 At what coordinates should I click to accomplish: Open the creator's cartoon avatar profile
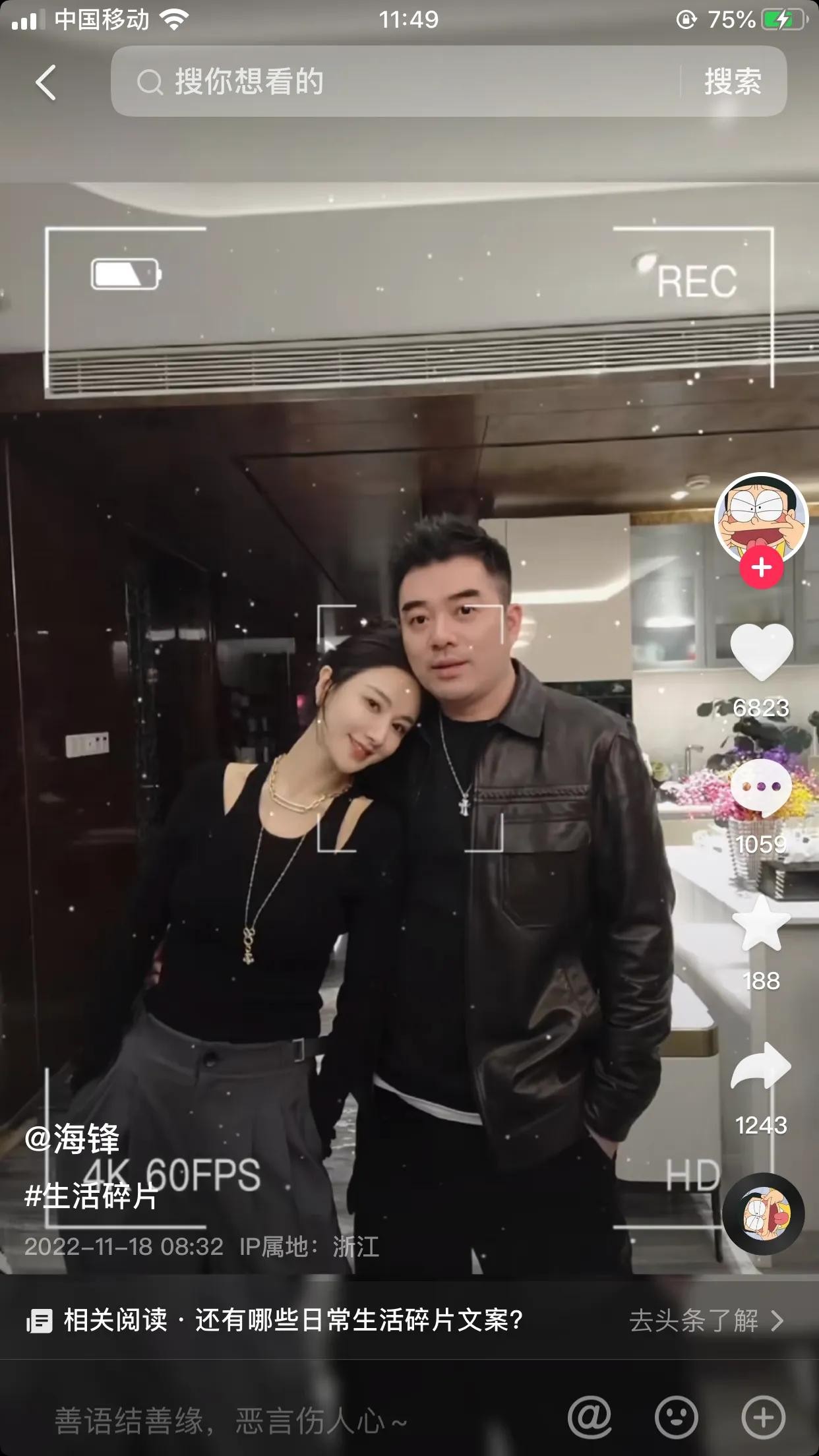point(761,514)
